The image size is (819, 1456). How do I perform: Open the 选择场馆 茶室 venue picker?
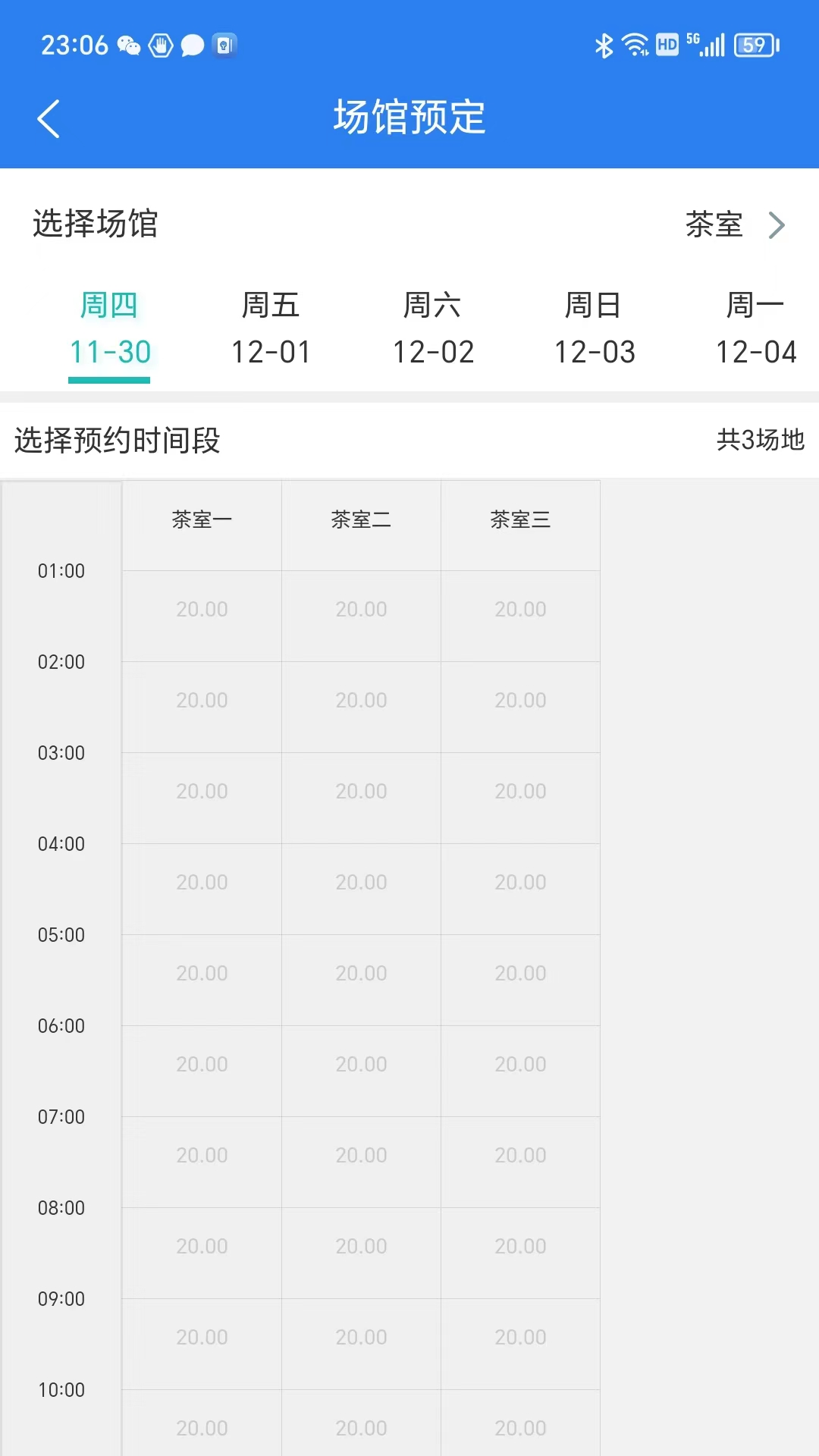734,224
